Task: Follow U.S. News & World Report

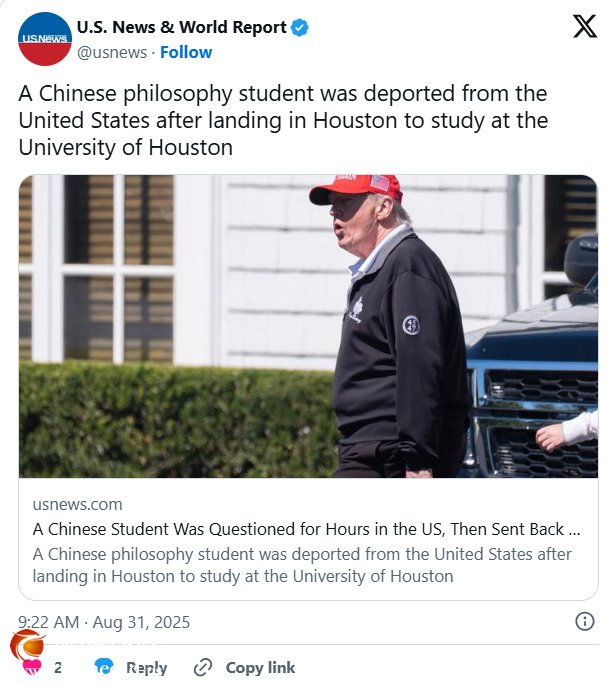Action: [x=186, y=52]
